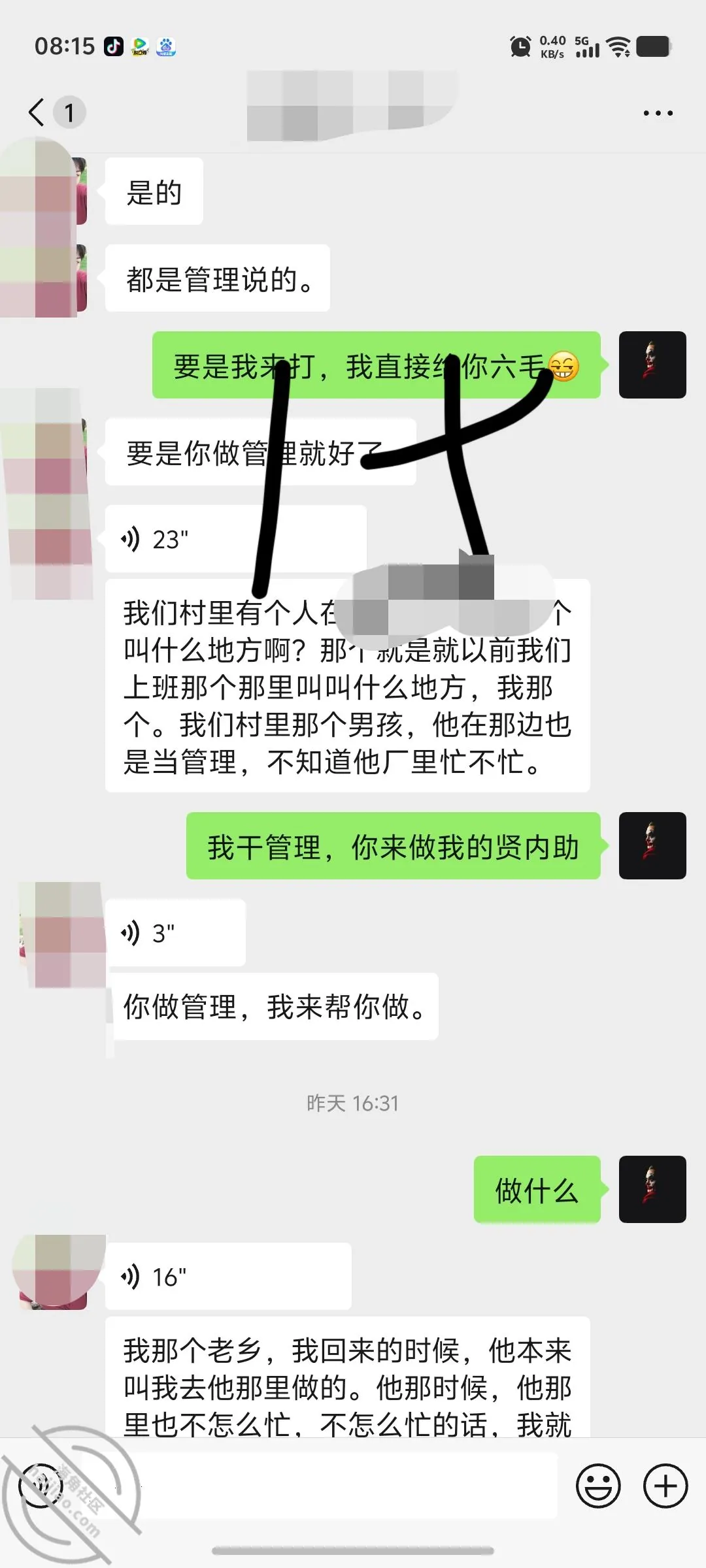Switch to voice input mode
Viewport: 706px width, 1568px height.
pyautogui.click(x=41, y=1486)
